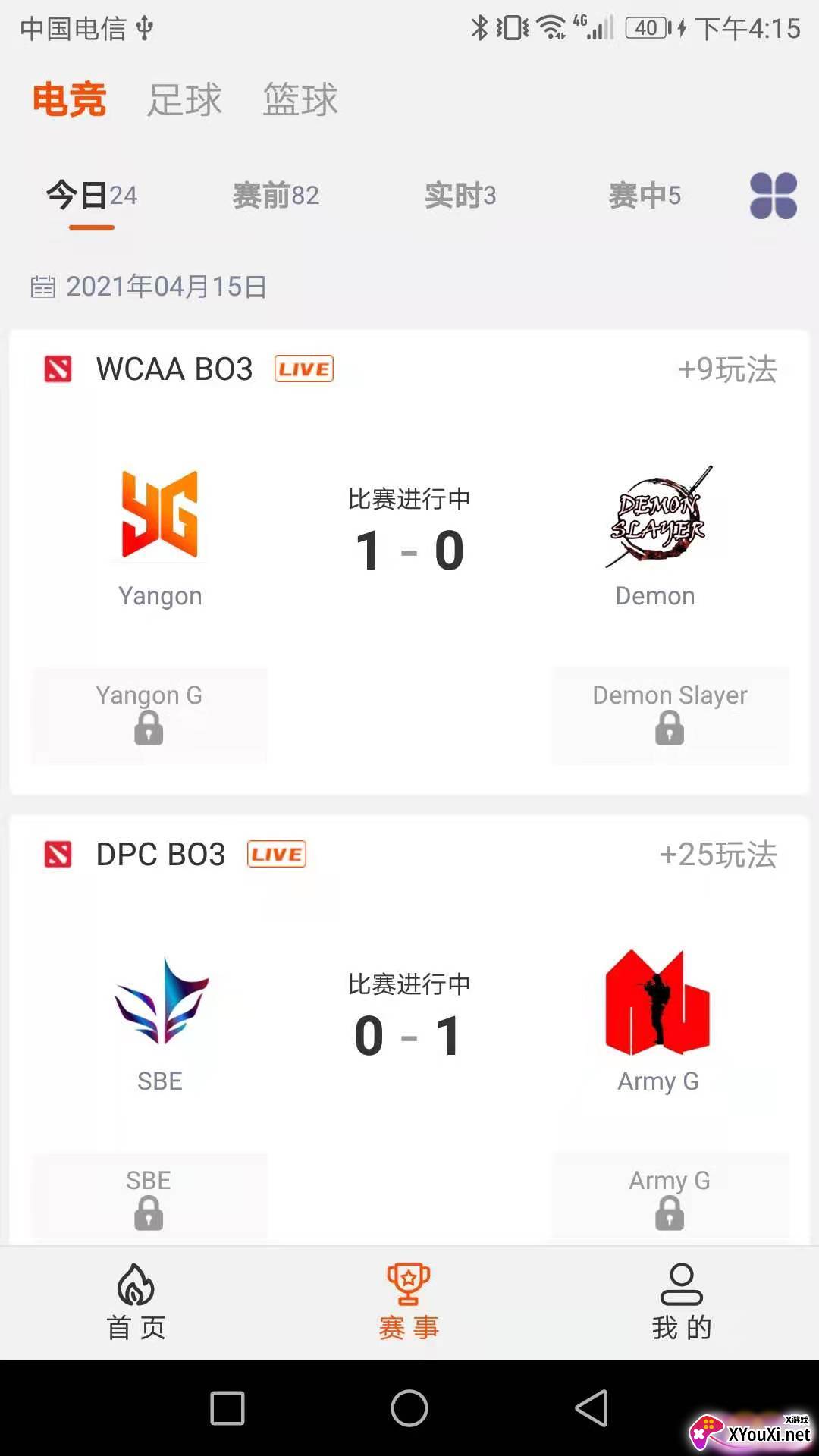819x1456 pixels.
Task: Choose the locked SBE option
Action: [x=149, y=1197]
